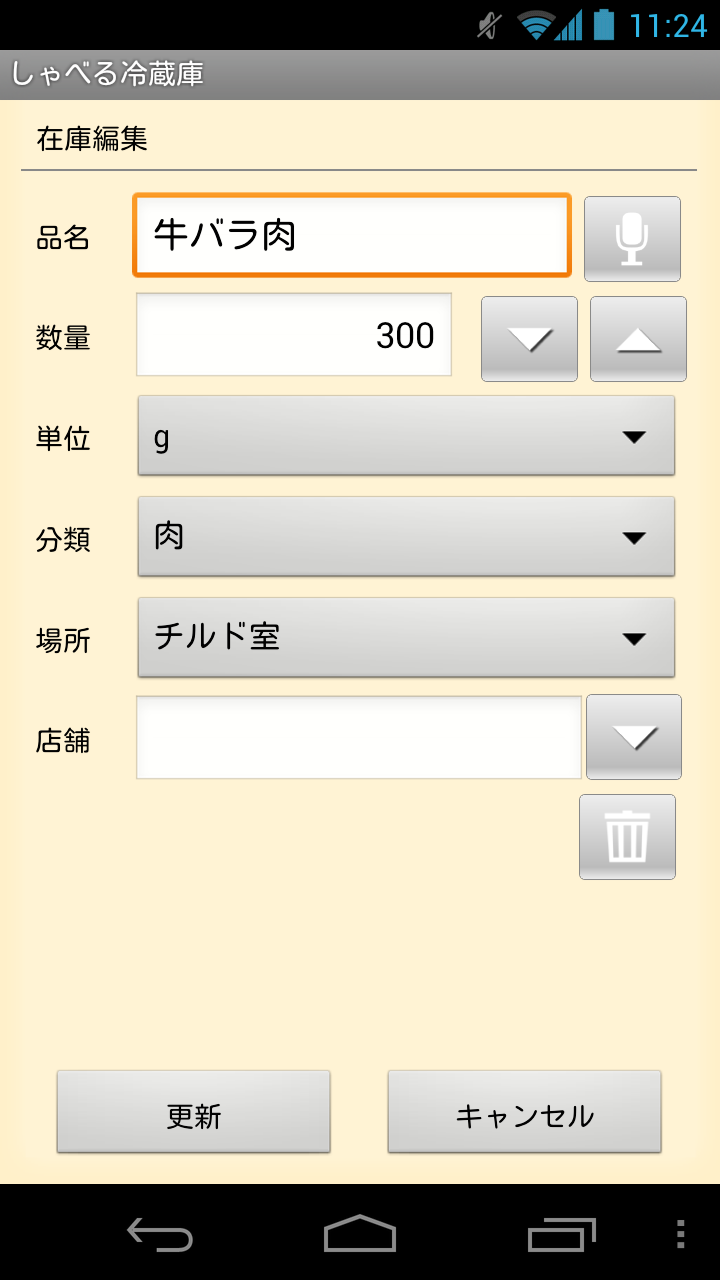The image size is (720, 1280).
Task: Open the overflow menu in navigation bar
Action: (x=680, y=1234)
